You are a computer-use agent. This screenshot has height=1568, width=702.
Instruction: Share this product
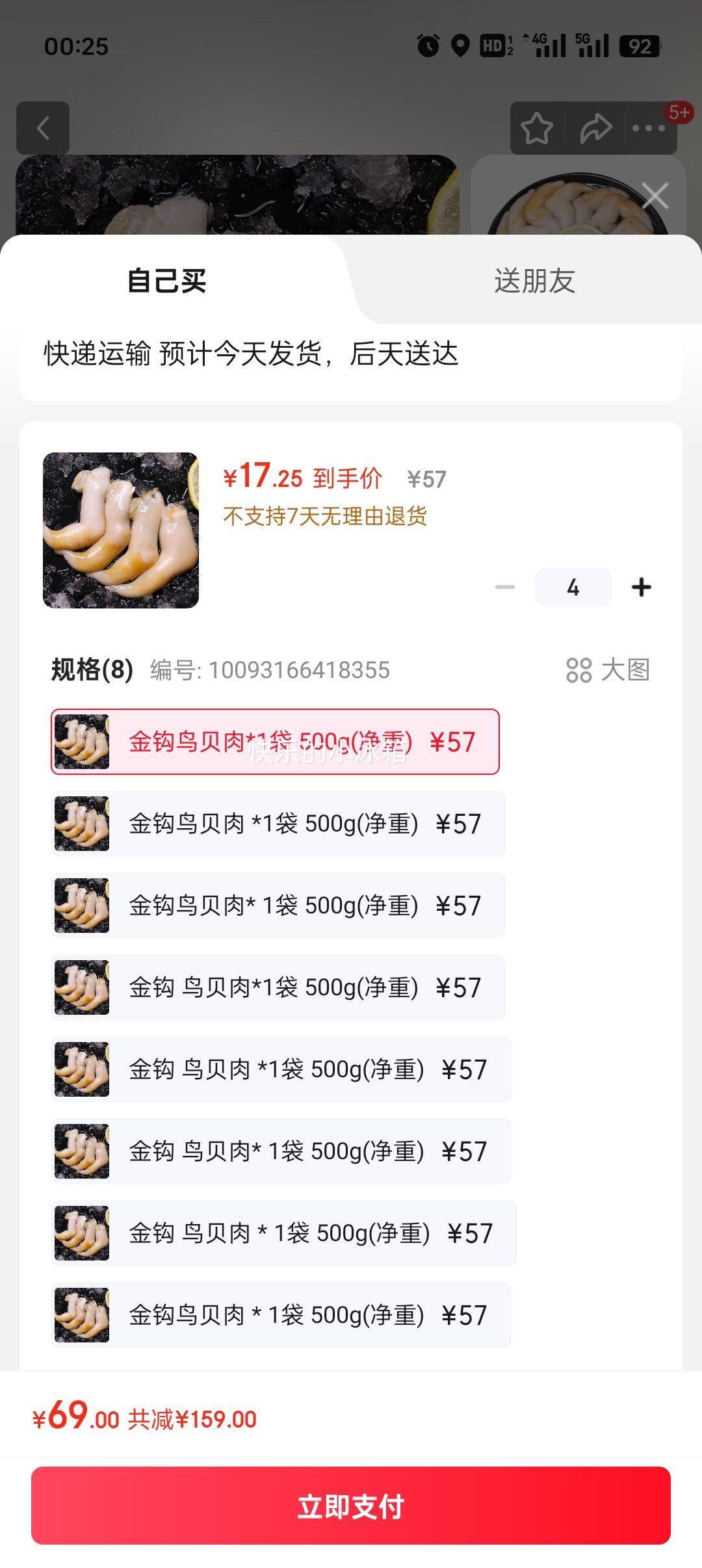[595, 128]
